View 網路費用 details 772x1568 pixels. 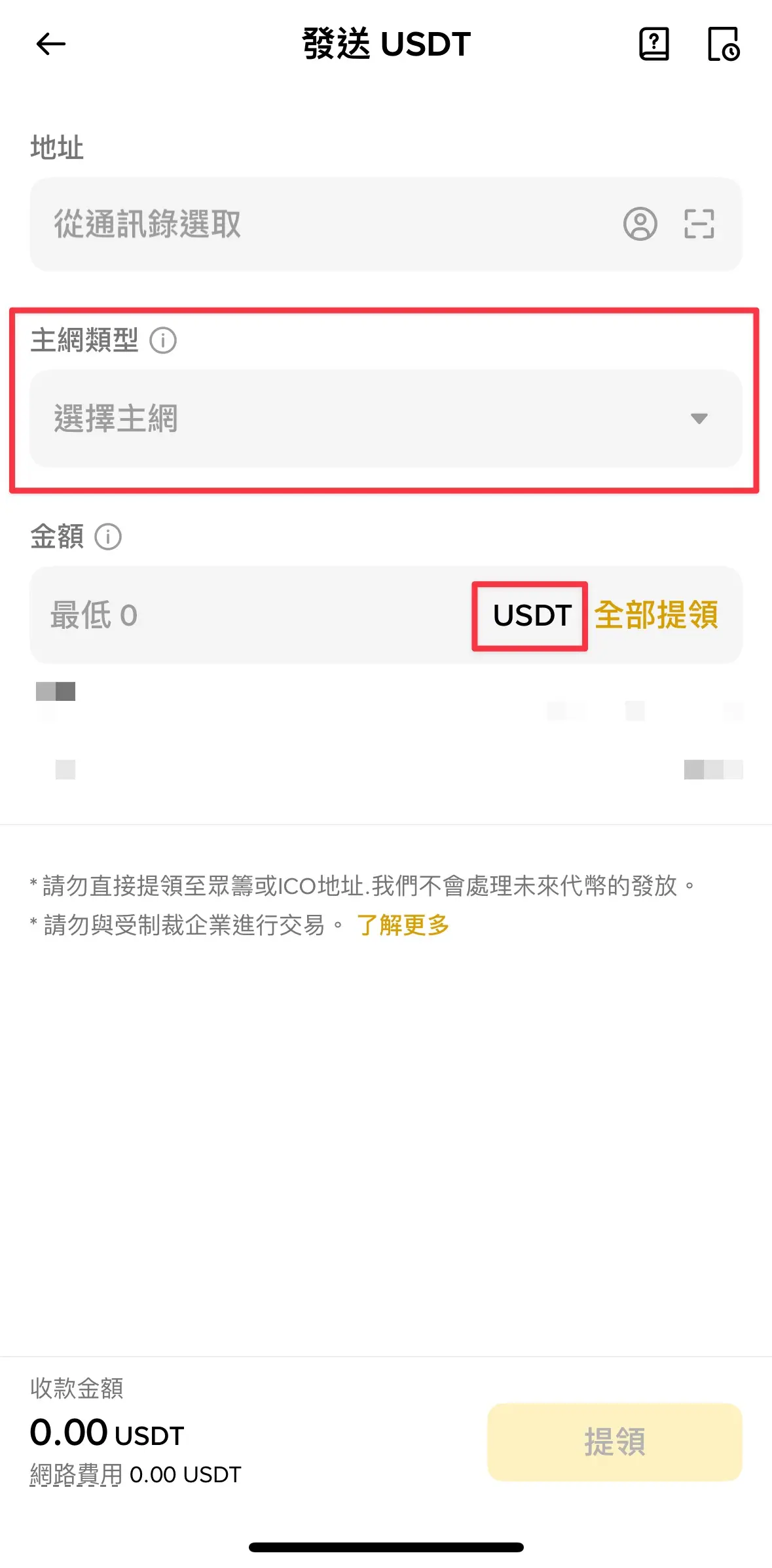point(77,1474)
